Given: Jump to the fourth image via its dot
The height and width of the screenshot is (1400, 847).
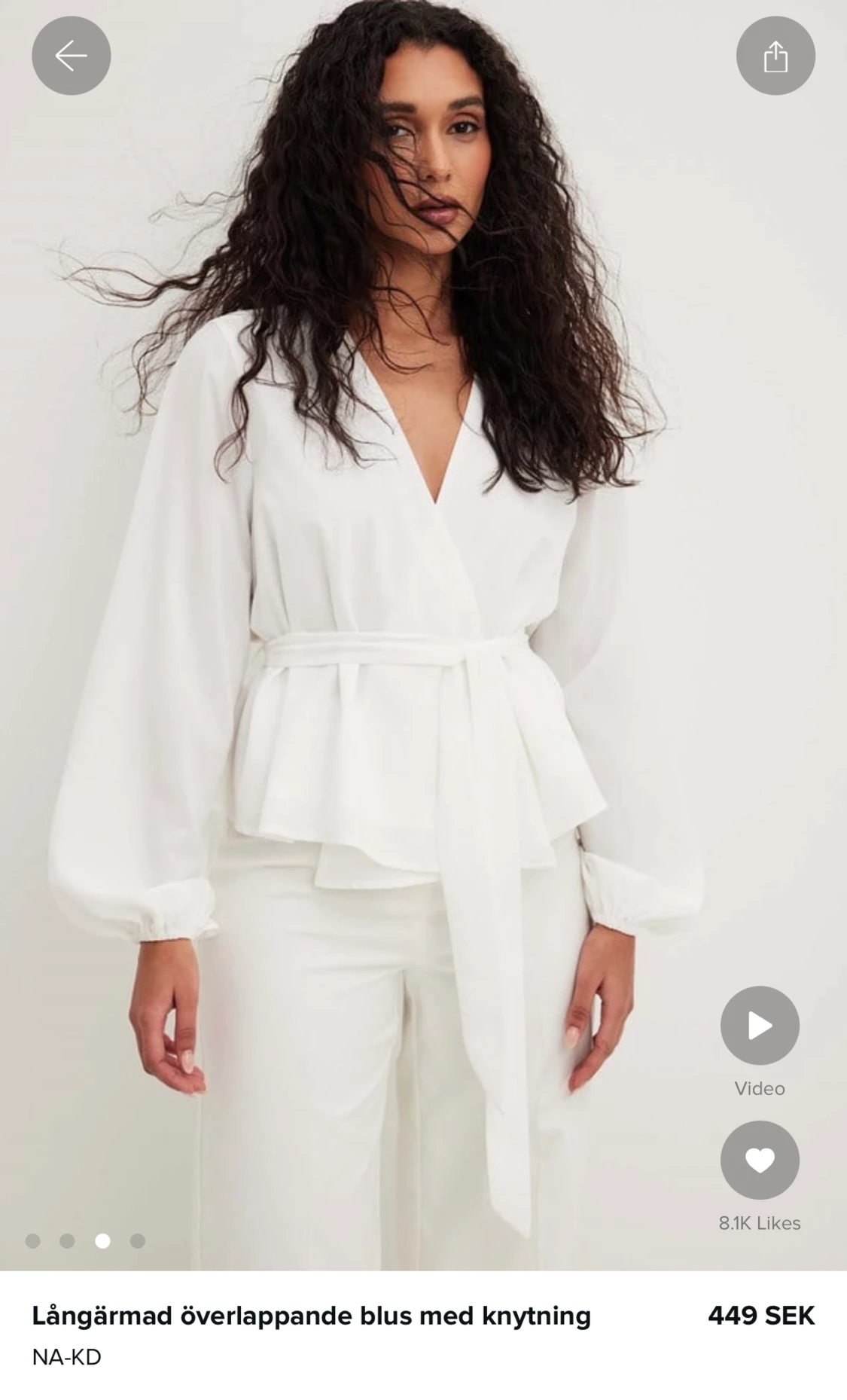Looking at the screenshot, I should [x=138, y=1240].
